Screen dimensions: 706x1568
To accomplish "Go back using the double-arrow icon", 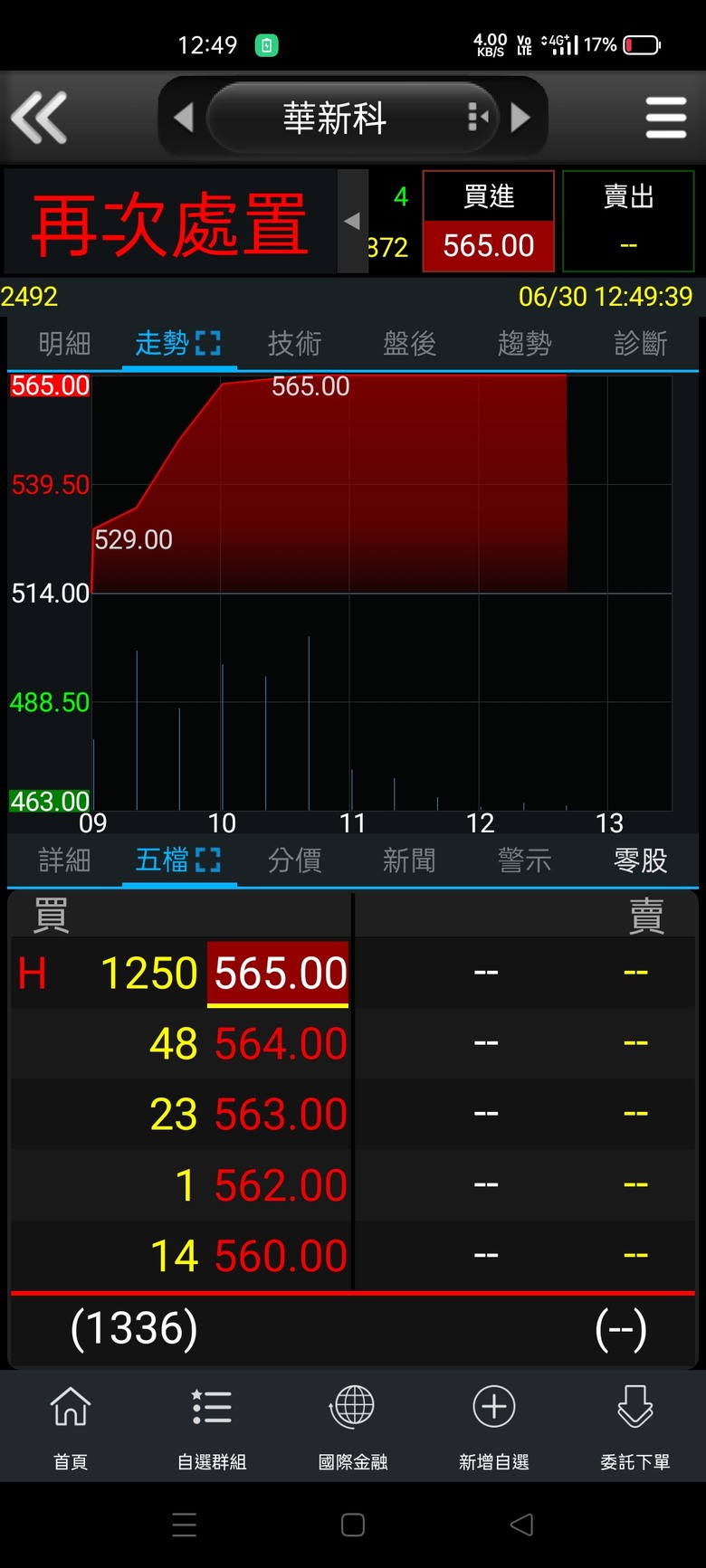I will 39,118.
